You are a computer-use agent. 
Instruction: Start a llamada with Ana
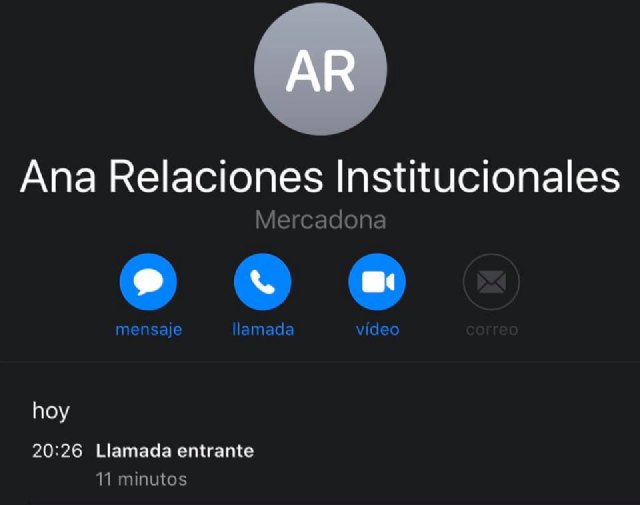pyautogui.click(x=262, y=283)
